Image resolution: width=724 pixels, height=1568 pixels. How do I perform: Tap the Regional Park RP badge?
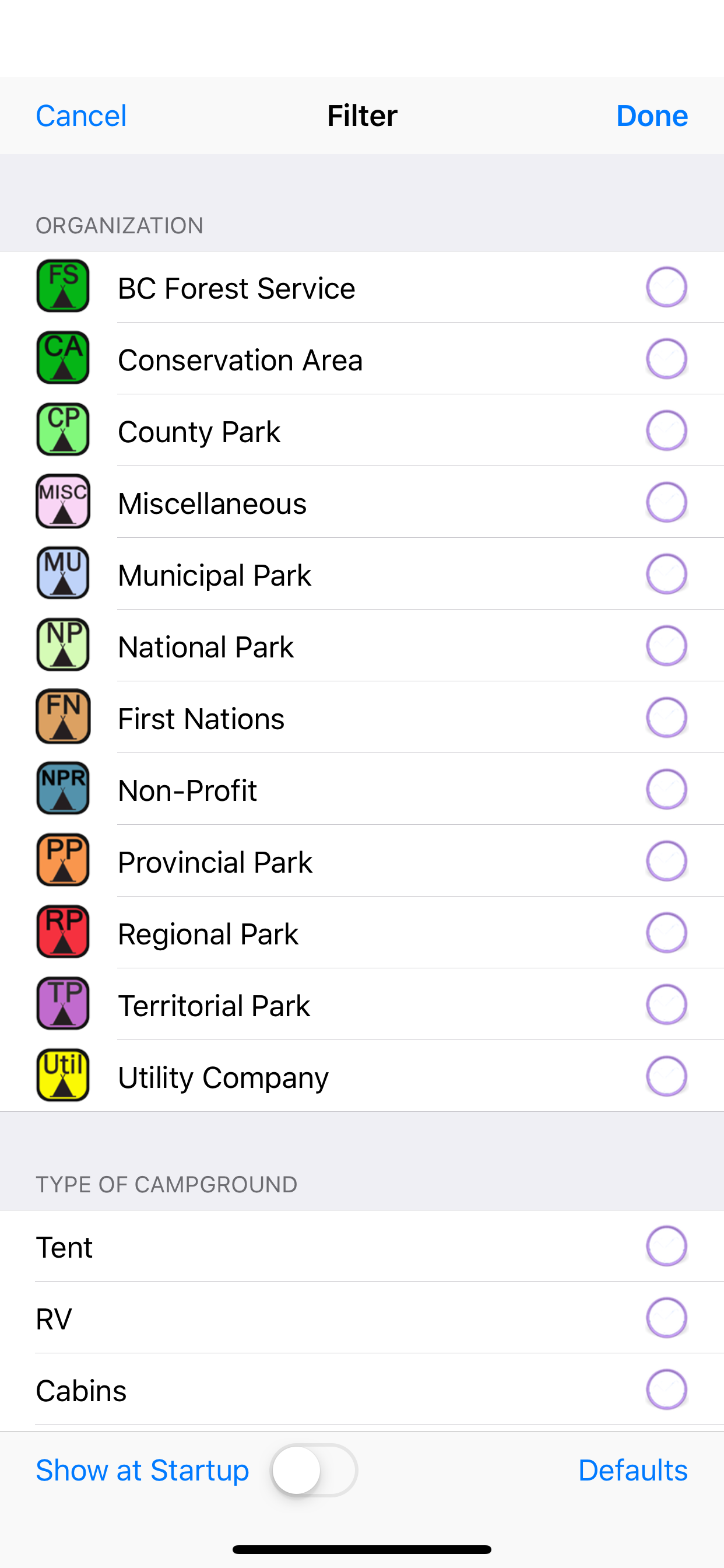[63, 932]
